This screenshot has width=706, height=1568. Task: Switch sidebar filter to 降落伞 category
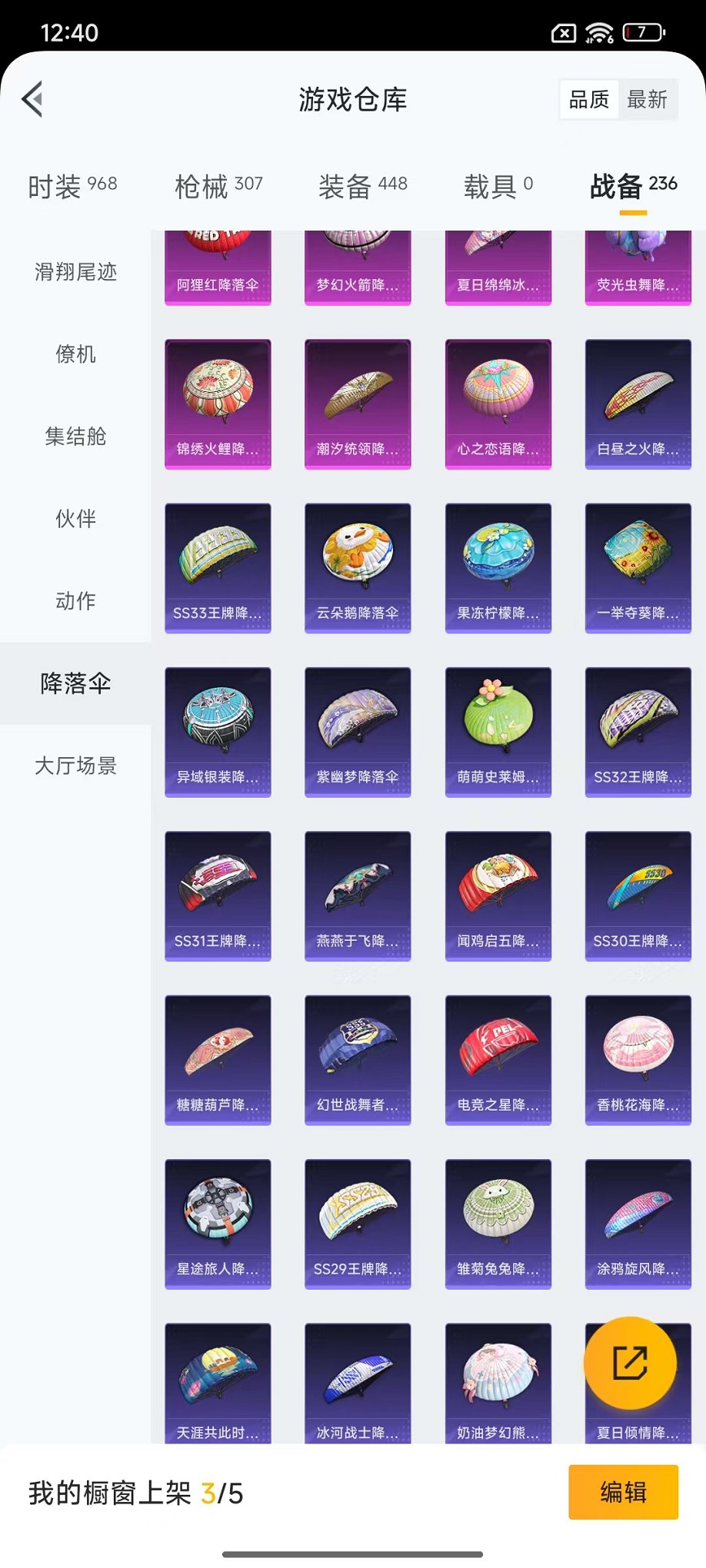click(75, 683)
